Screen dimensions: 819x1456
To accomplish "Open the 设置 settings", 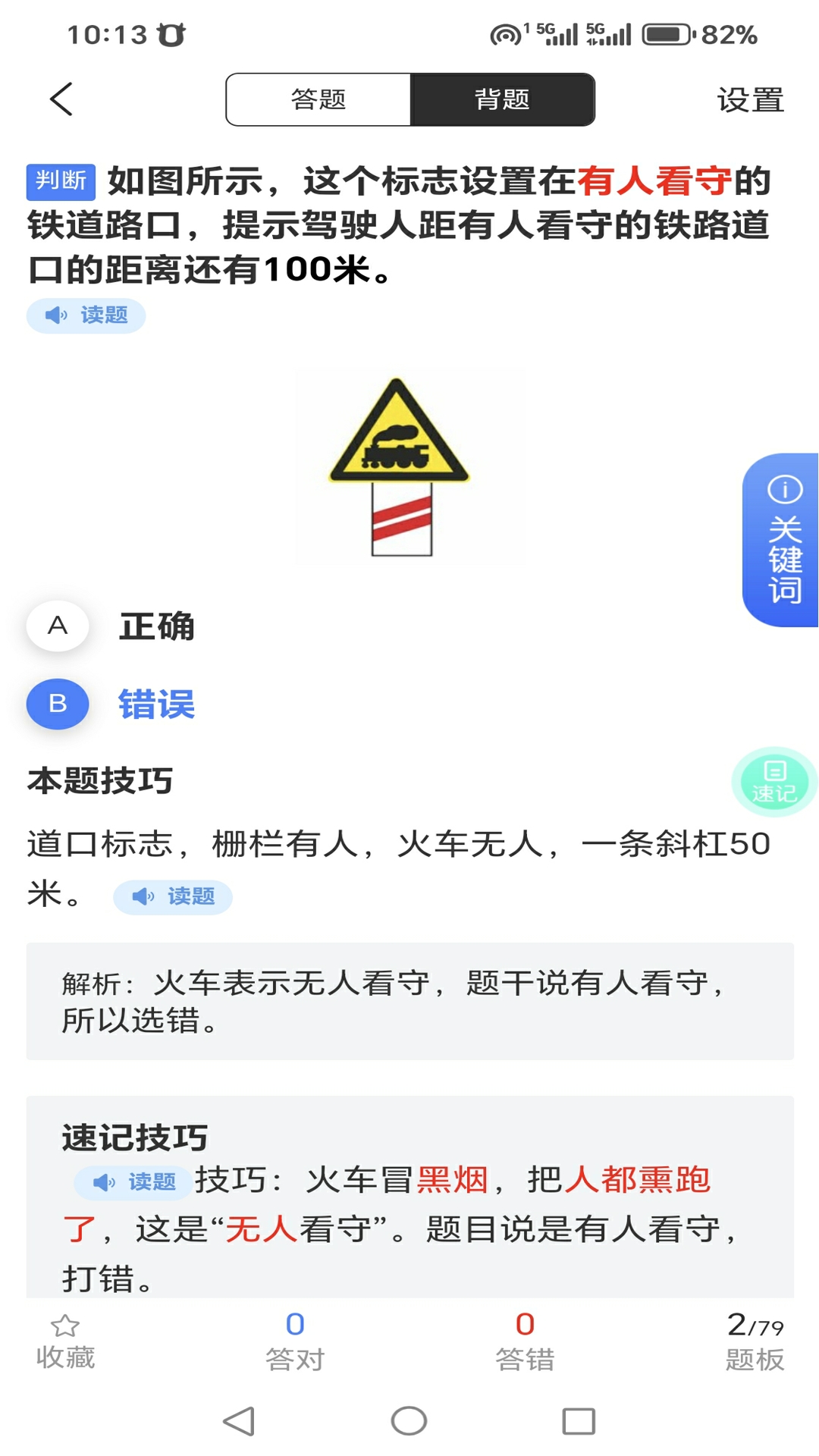I will click(x=750, y=99).
